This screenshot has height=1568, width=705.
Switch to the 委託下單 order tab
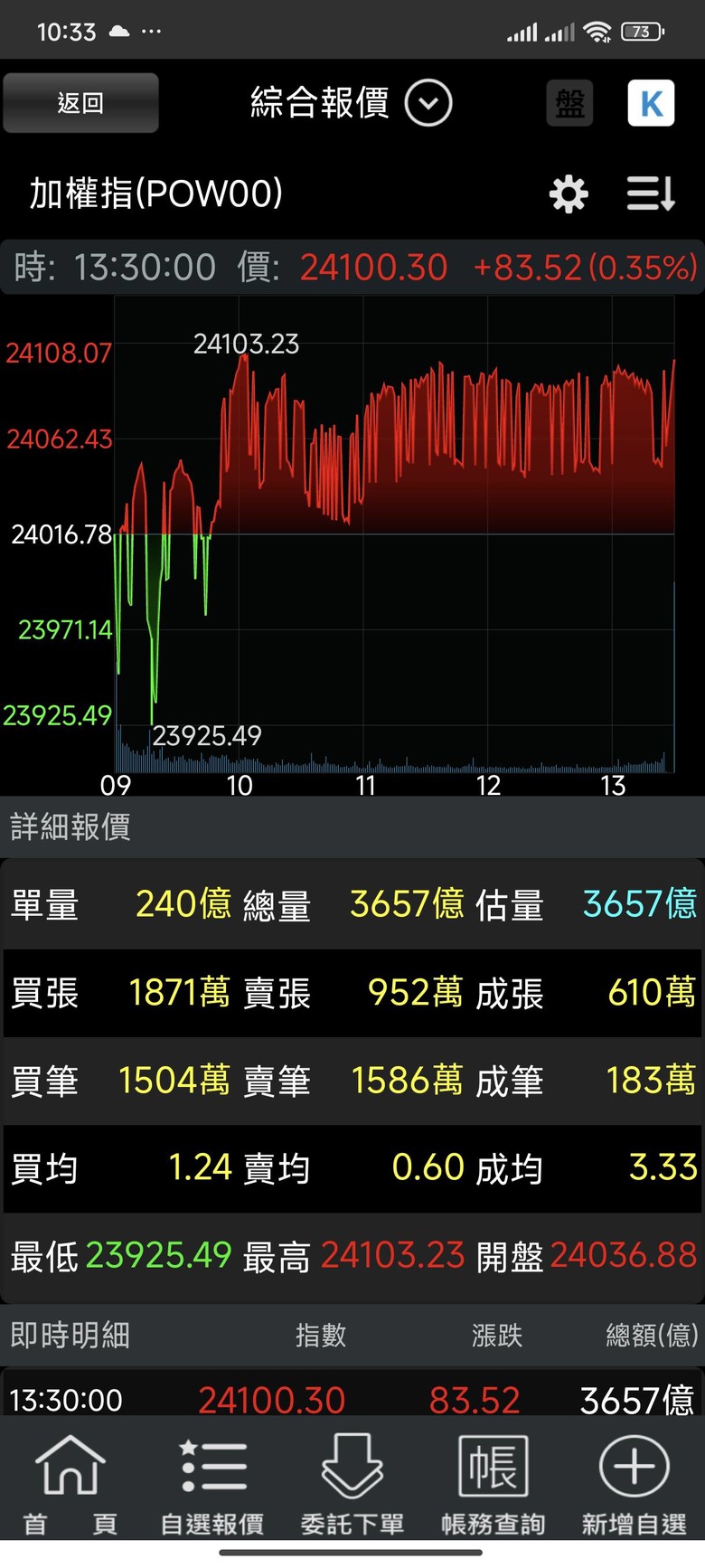[352, 1483]
